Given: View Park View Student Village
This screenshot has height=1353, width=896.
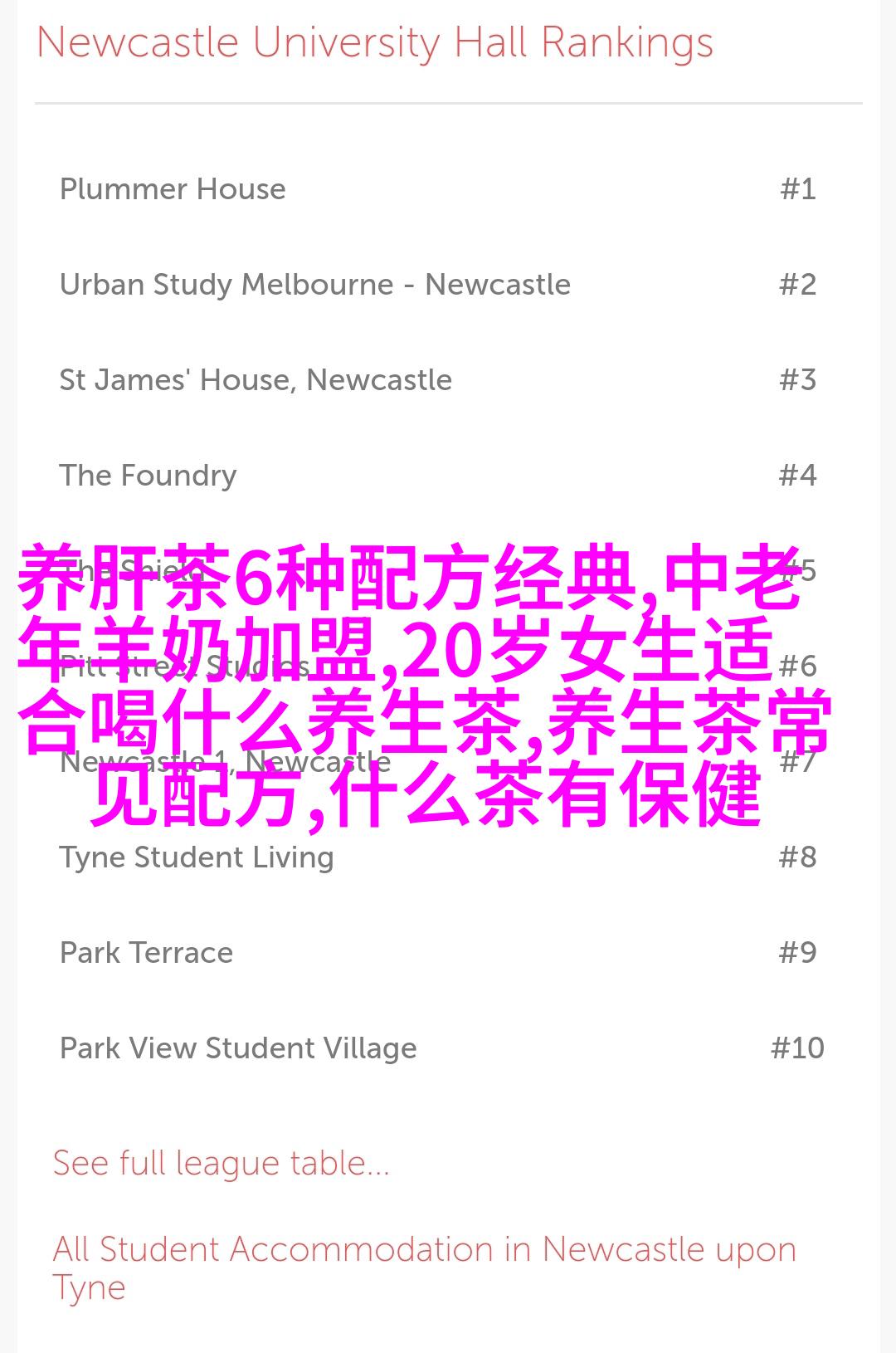Looking at the screenshot, I should tap(238, 1048).
